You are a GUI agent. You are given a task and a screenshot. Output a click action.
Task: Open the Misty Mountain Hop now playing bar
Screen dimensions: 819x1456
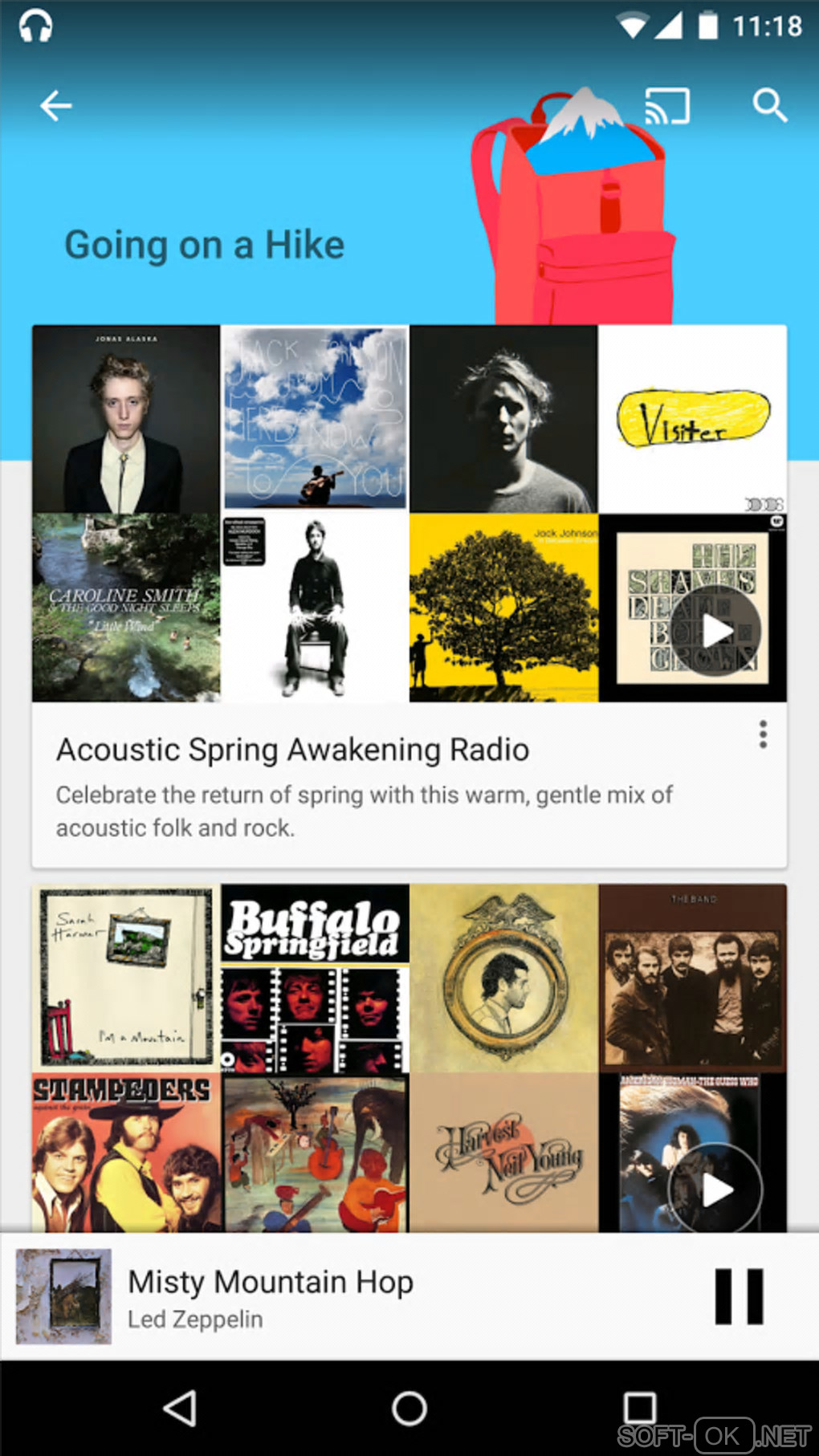361,1296
